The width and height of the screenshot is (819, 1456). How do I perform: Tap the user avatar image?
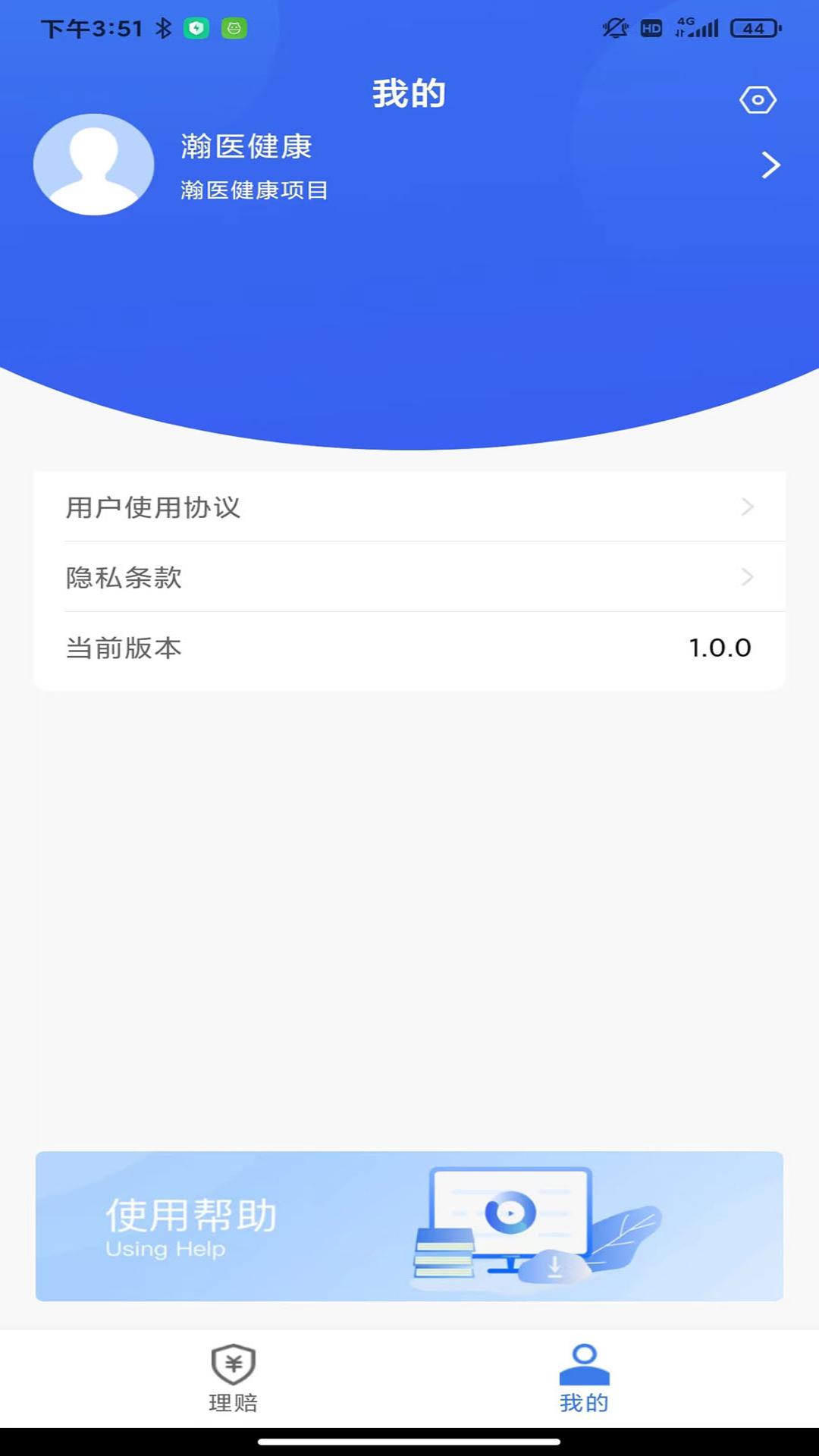94,165
